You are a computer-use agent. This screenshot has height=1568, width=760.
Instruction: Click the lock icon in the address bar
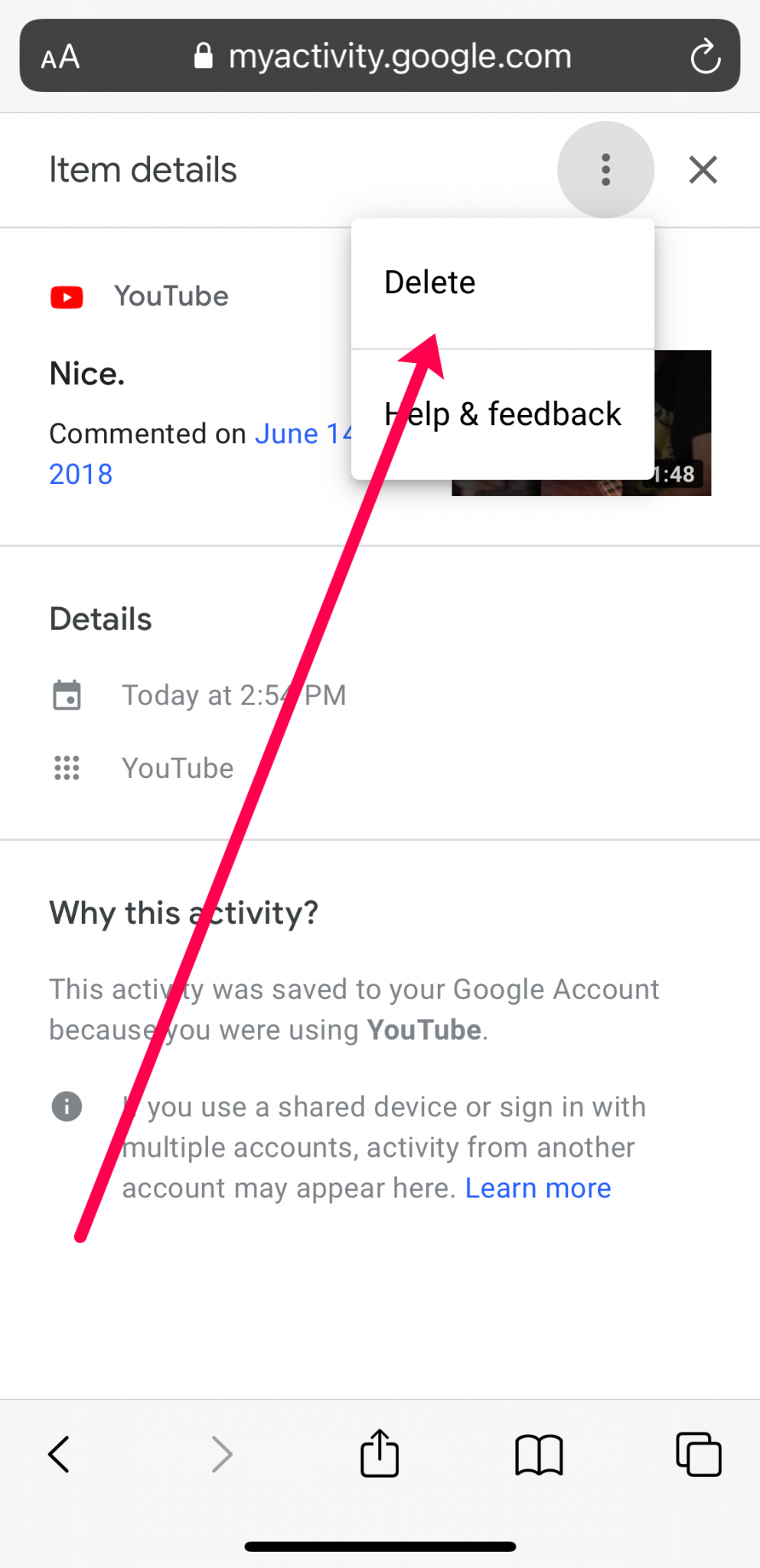pyautogui.click(x=204, y=54)
